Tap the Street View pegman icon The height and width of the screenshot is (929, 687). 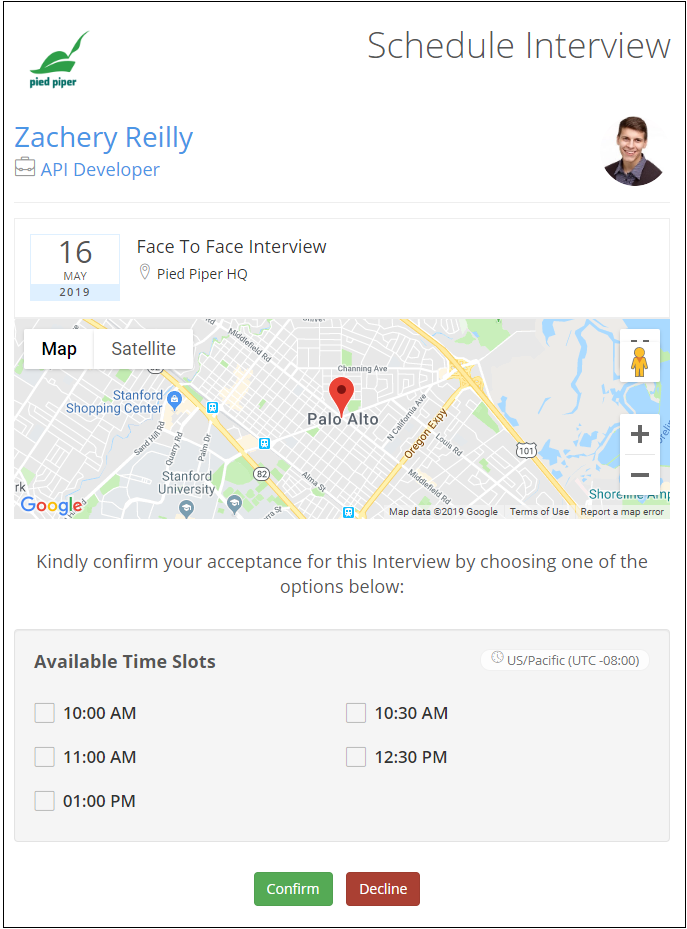click(x=640, y=357)
